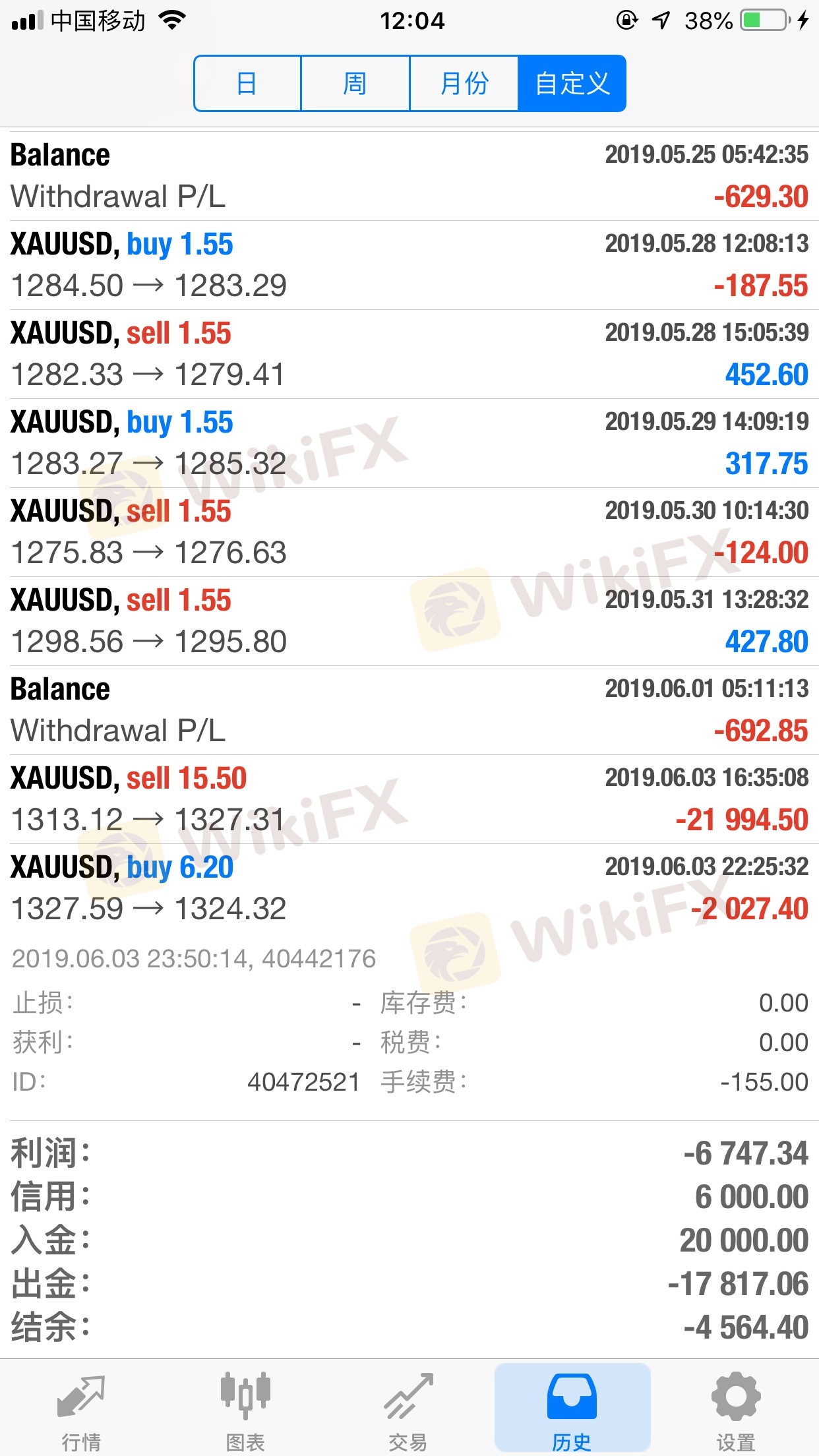Expand the XAUUSD buy 1.55 trade at 12:08:13
Screen dimensions: 819x1456
coord(409,265)
